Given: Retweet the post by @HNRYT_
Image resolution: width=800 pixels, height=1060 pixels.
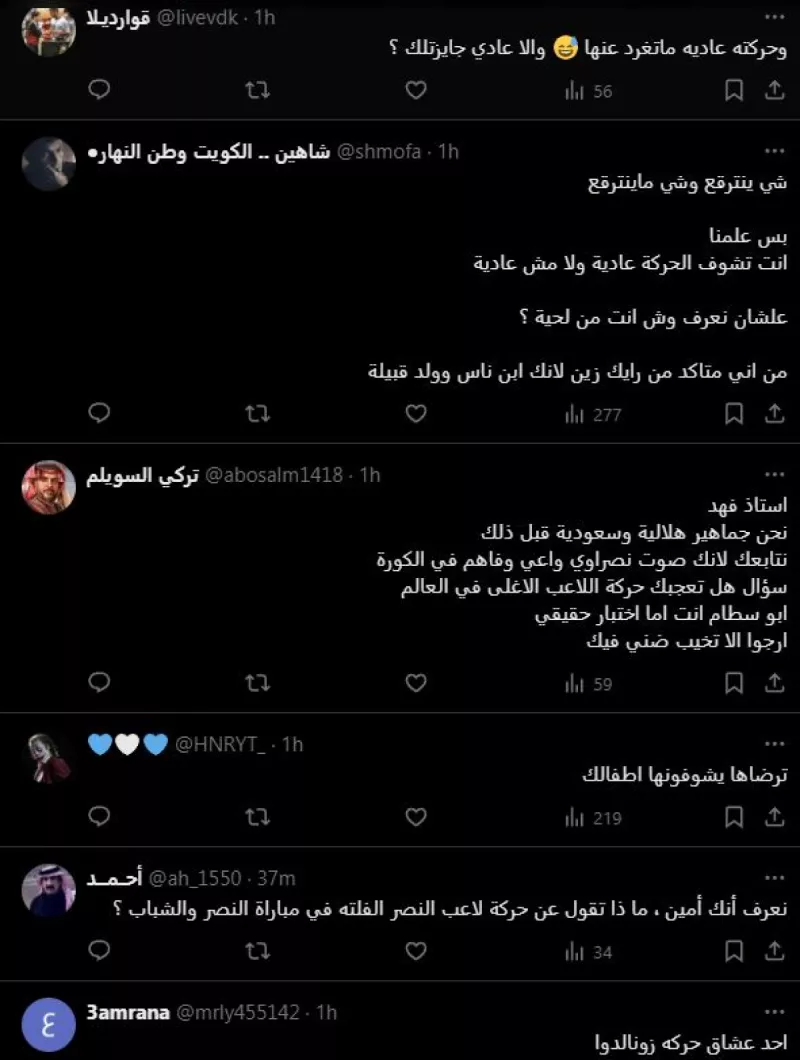Looking at the screenshot, I should click(x=257, y=817).
